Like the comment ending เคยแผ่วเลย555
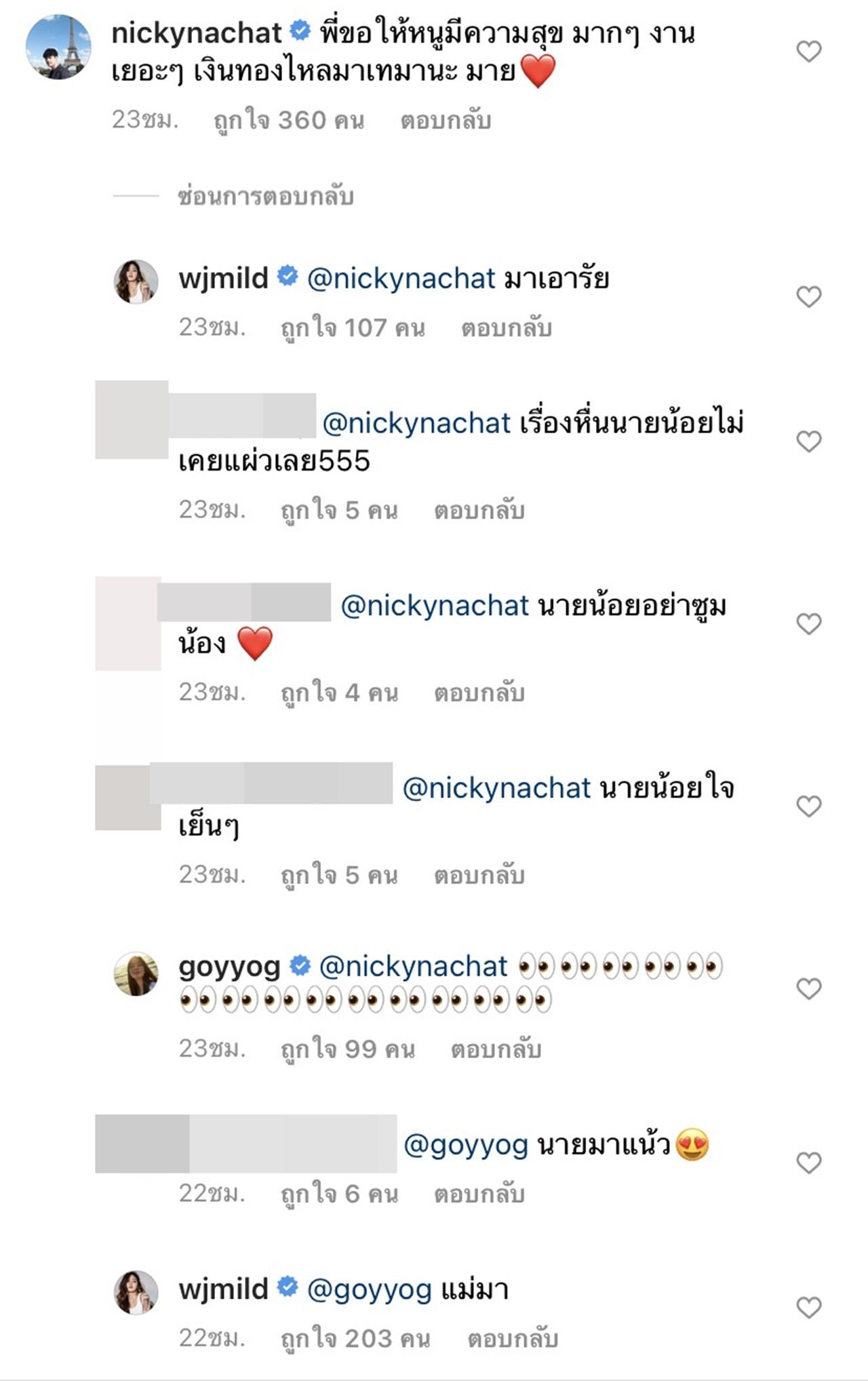This screenshot has width=868, height=1381. (808, 442)
